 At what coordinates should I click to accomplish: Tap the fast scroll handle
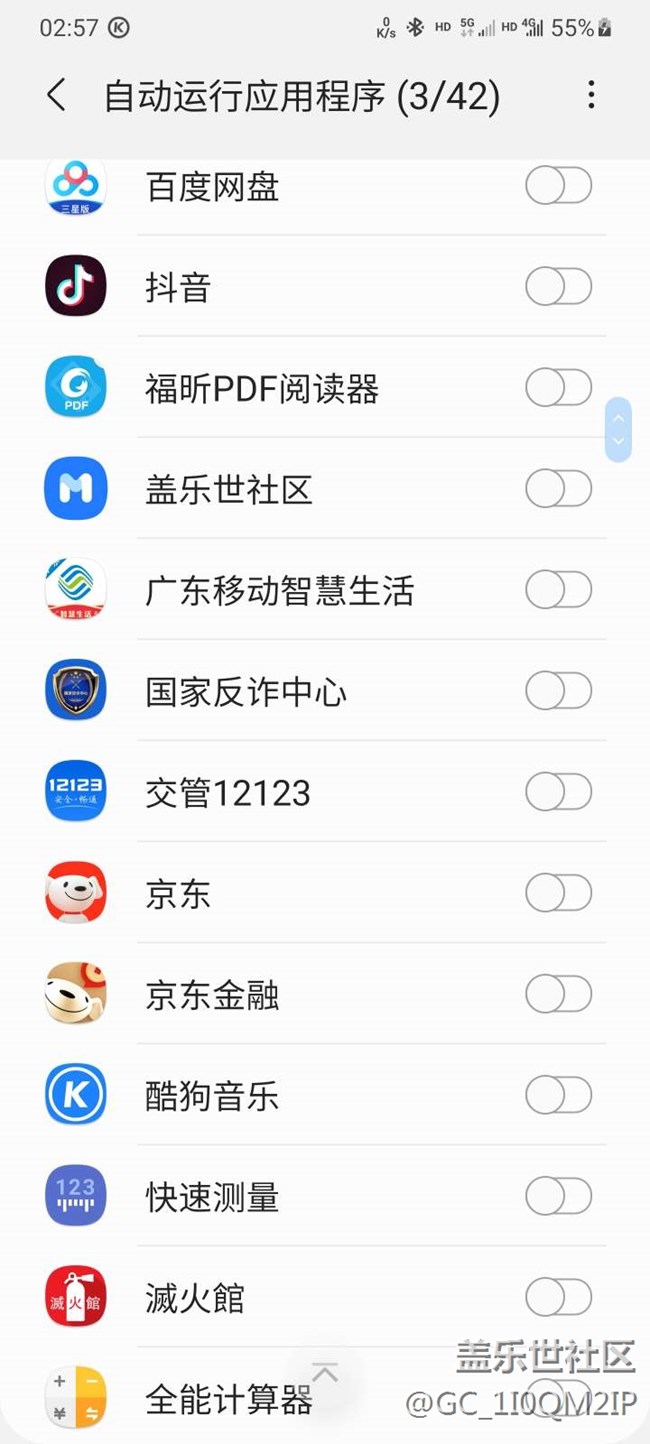point(618,430)
